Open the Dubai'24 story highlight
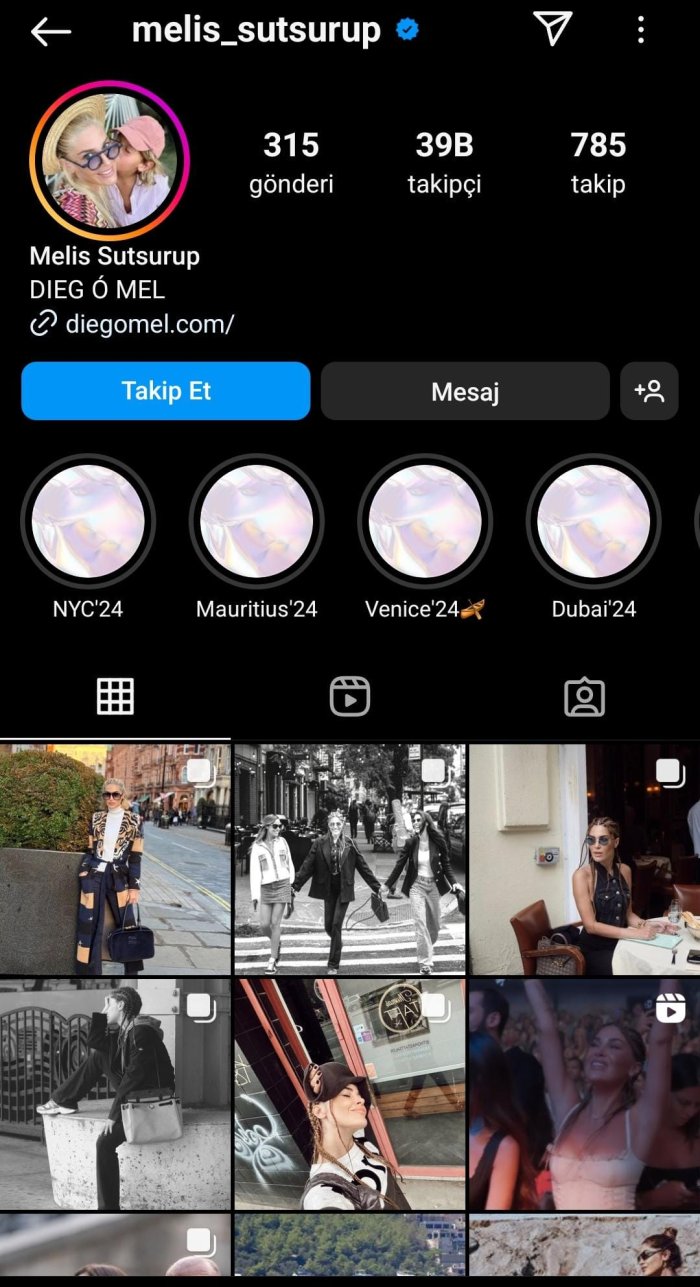Viewport: 700px width, 1287px height. [593, 521]
